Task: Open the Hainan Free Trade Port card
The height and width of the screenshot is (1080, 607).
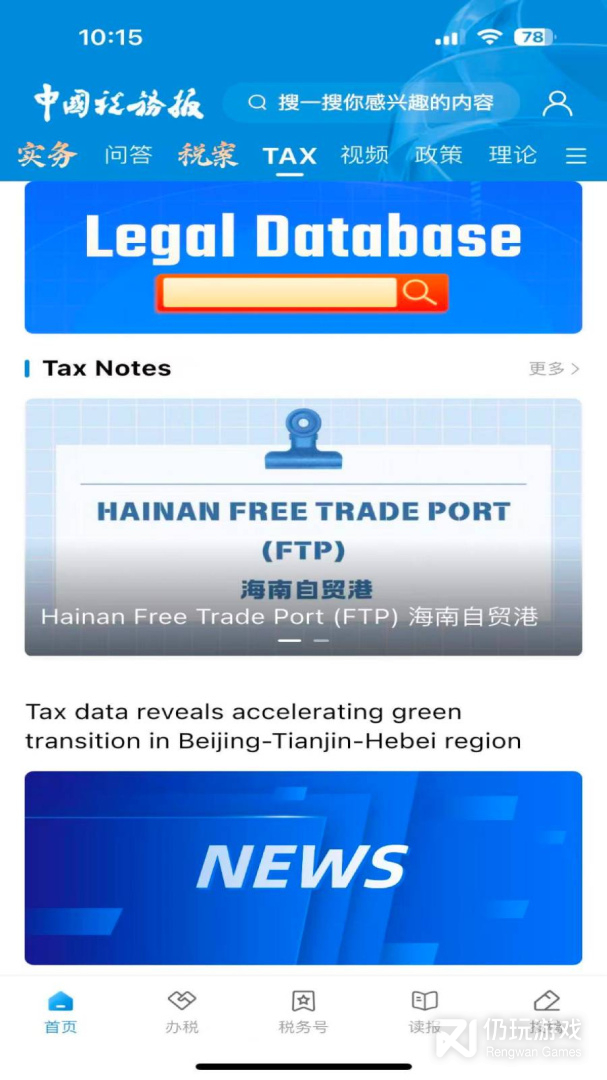Action: tap(303, 527)
